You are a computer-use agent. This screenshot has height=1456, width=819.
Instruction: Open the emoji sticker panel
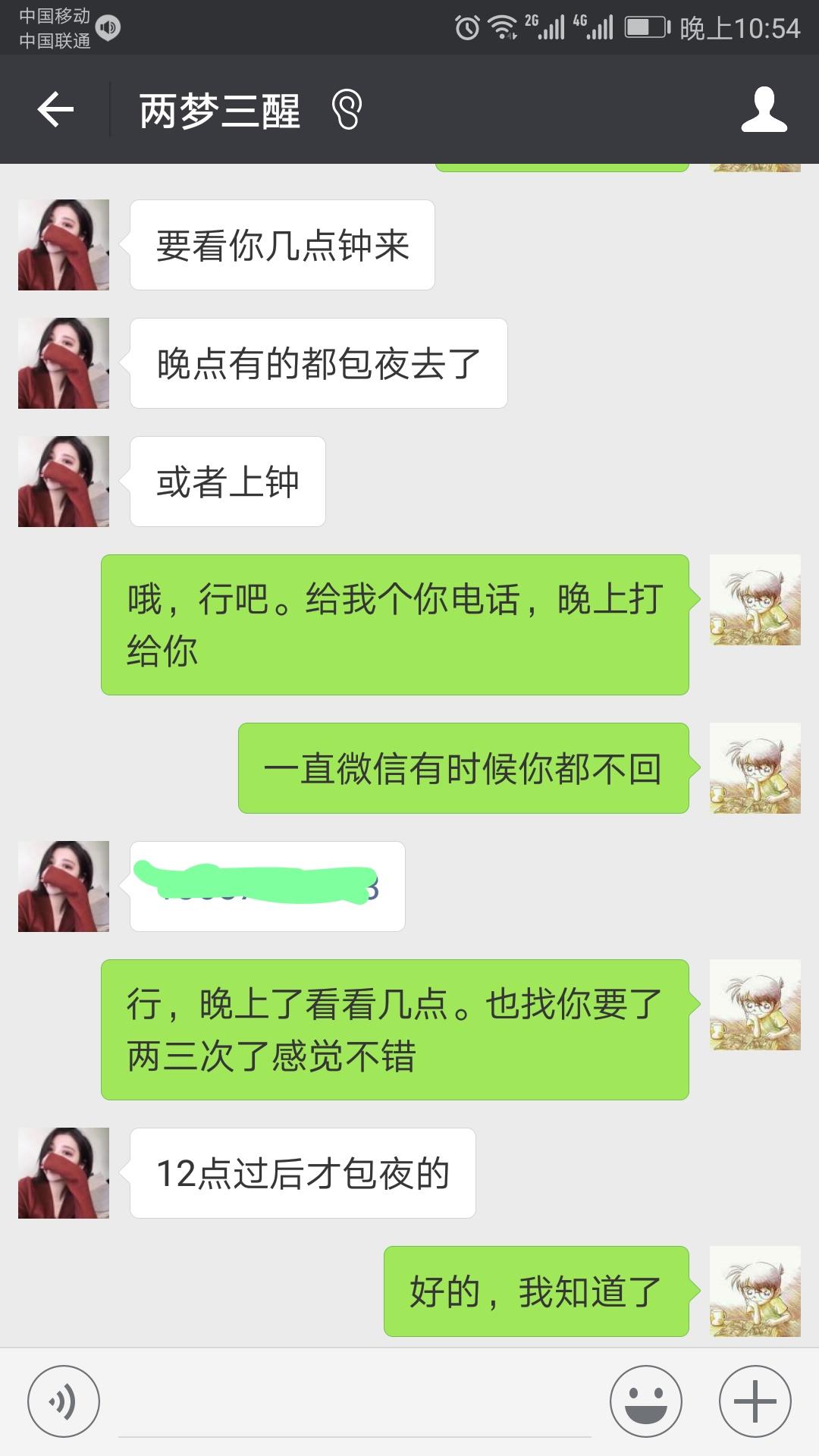click(645, 1401)
